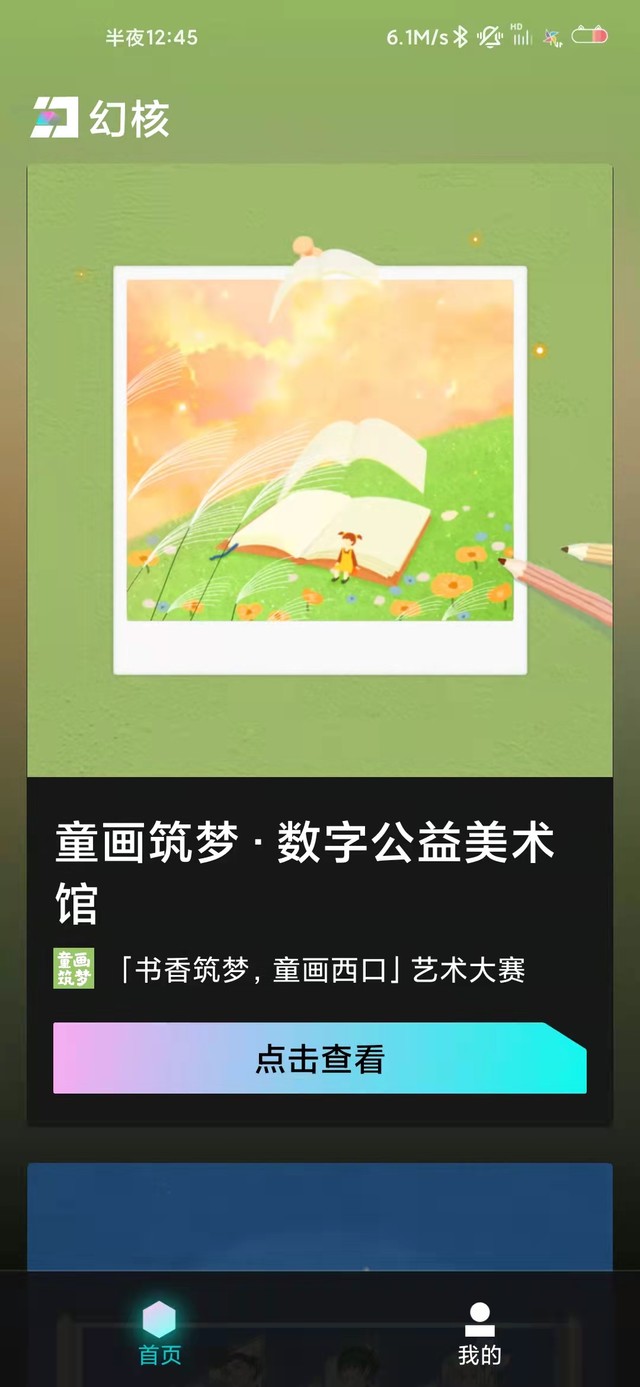
Task: Tap the 点击查看 button
Action: (x=319, y=1058)
